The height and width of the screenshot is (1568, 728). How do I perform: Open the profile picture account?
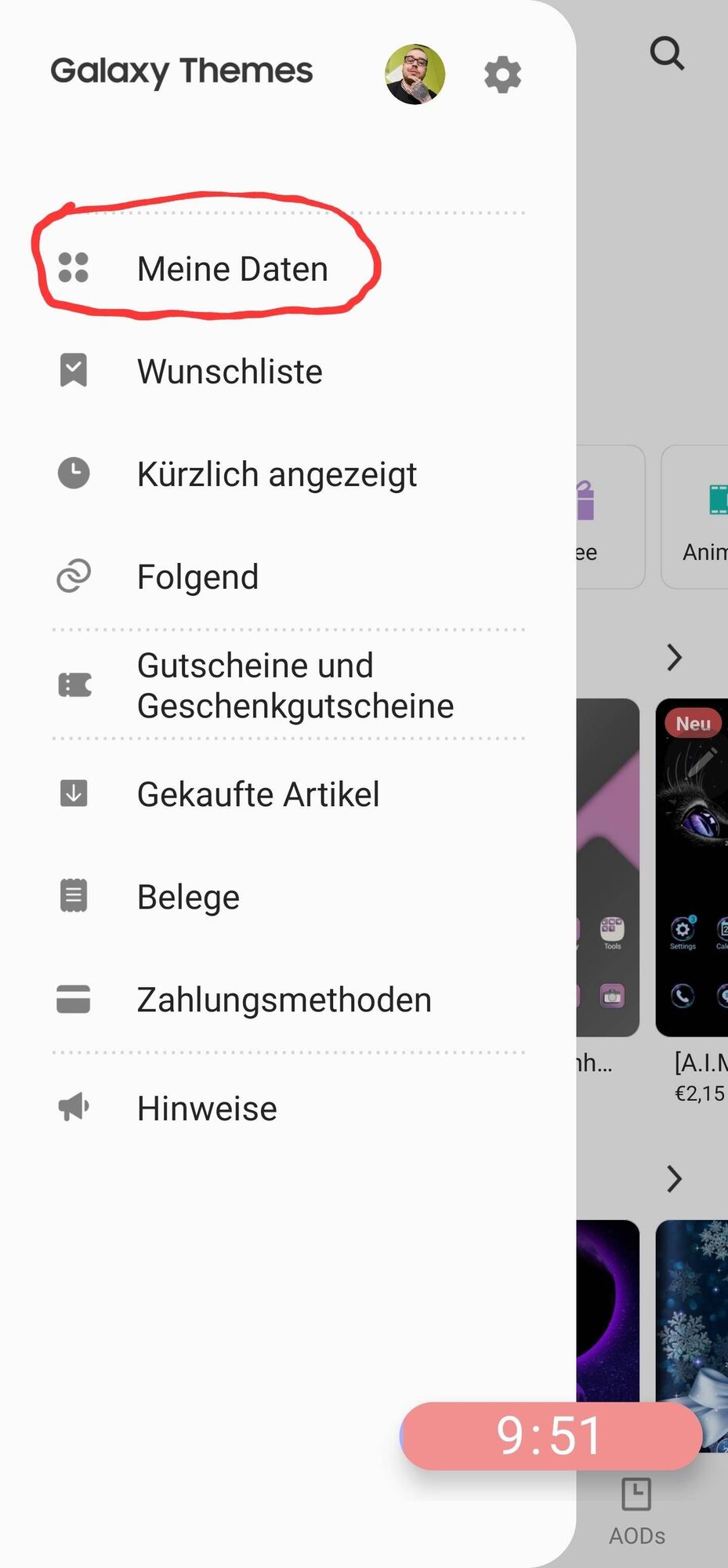pos(415,74)
